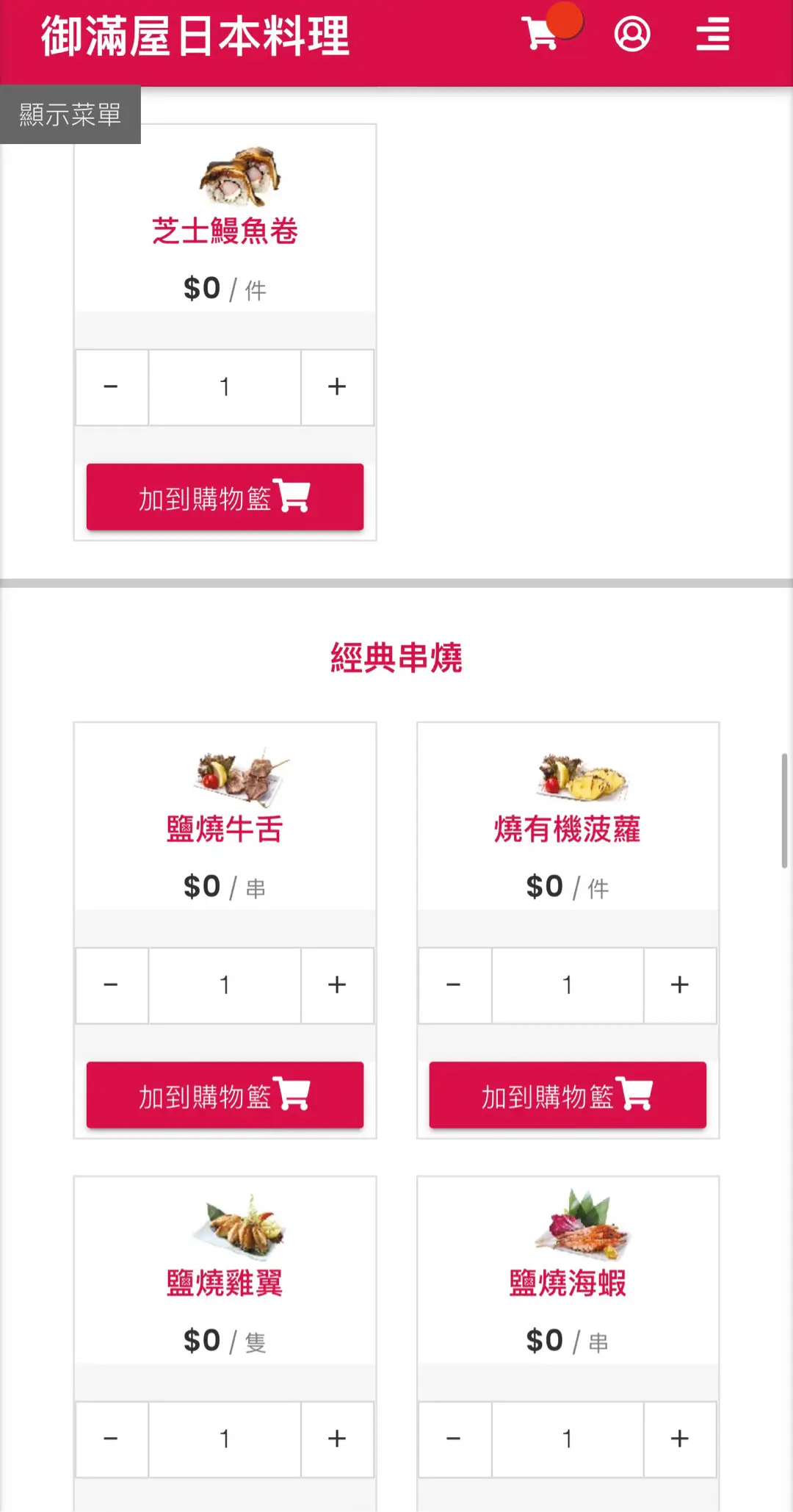Decrease 鹽燒牛舌 quantity by one
793x1512 pixels.
click(x=112, y=985)
